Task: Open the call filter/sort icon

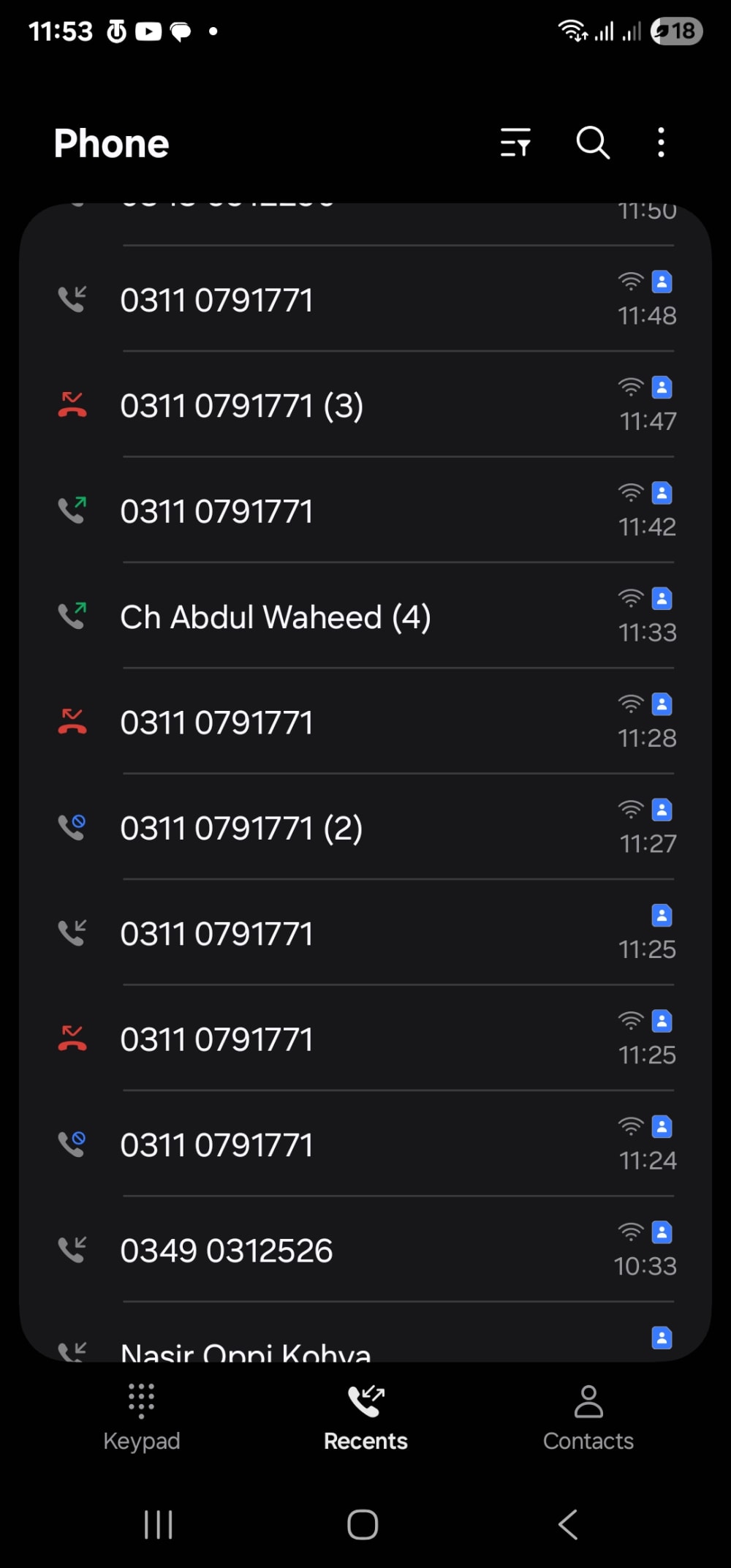Action: [x=515, y=143]
